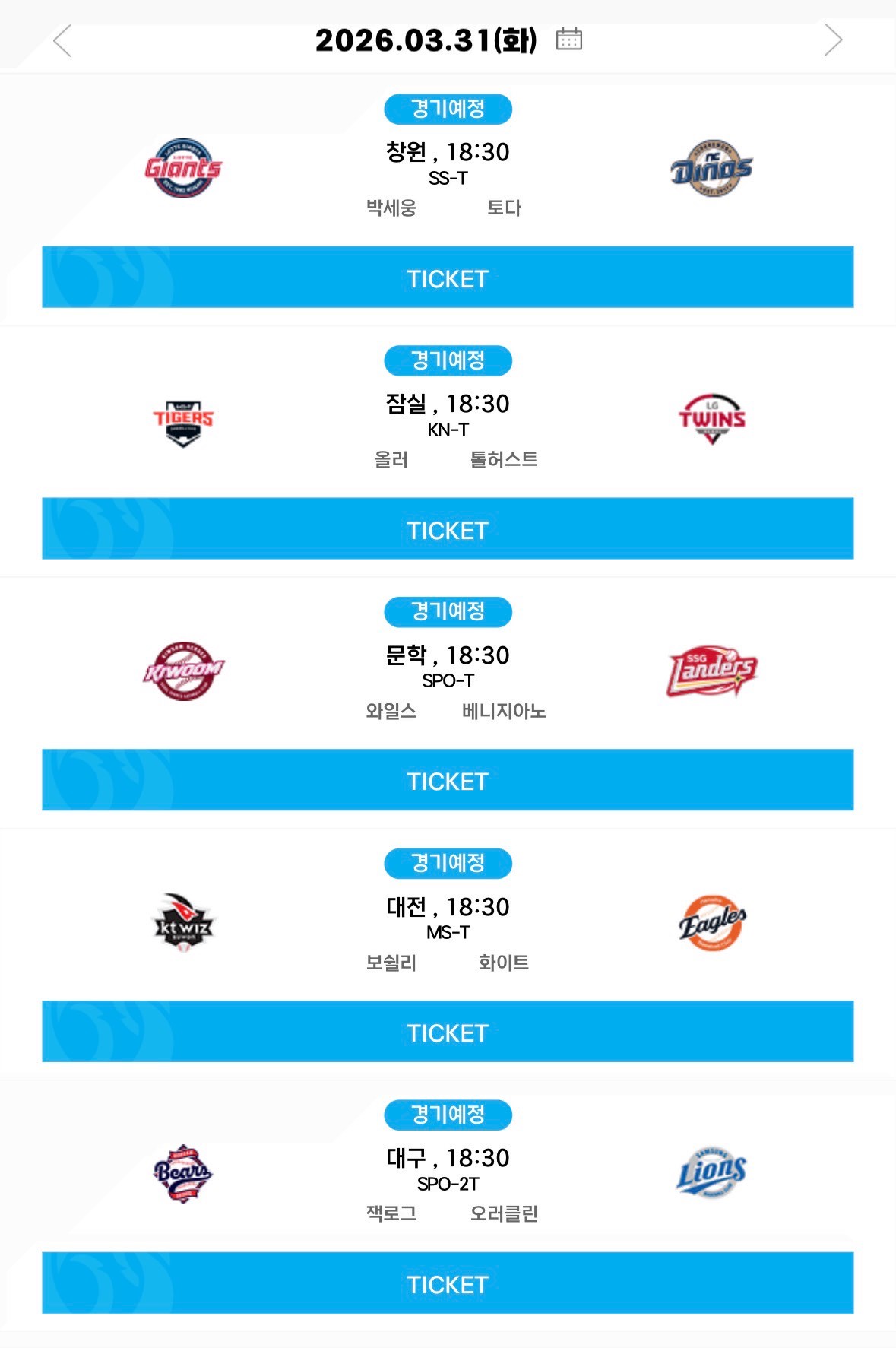
Task: Buy tickets for Tigers vs Twins game
Action: pyautogui.click(x=448, y=529)
